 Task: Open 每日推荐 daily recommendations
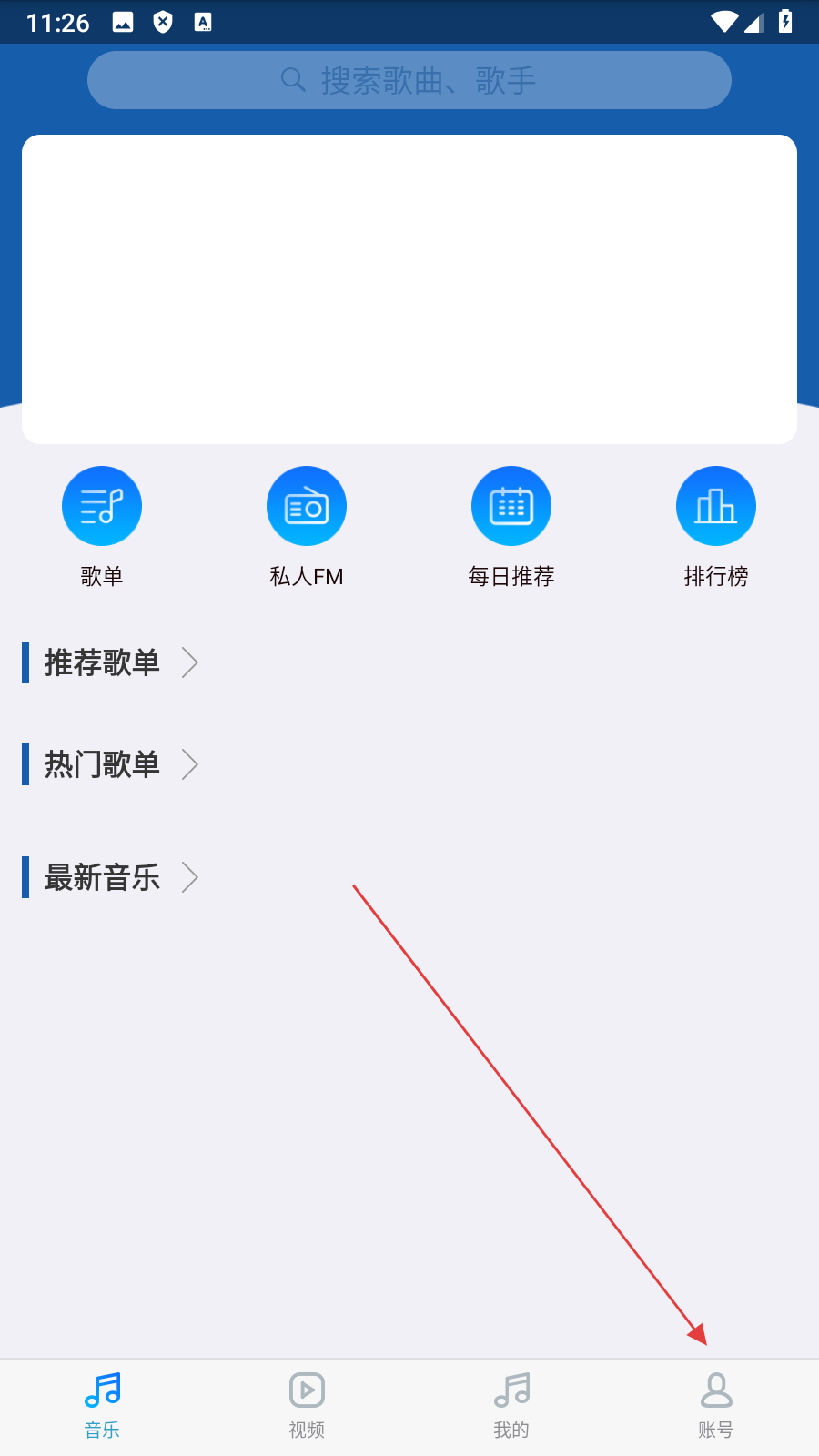[x=511, y=507]
